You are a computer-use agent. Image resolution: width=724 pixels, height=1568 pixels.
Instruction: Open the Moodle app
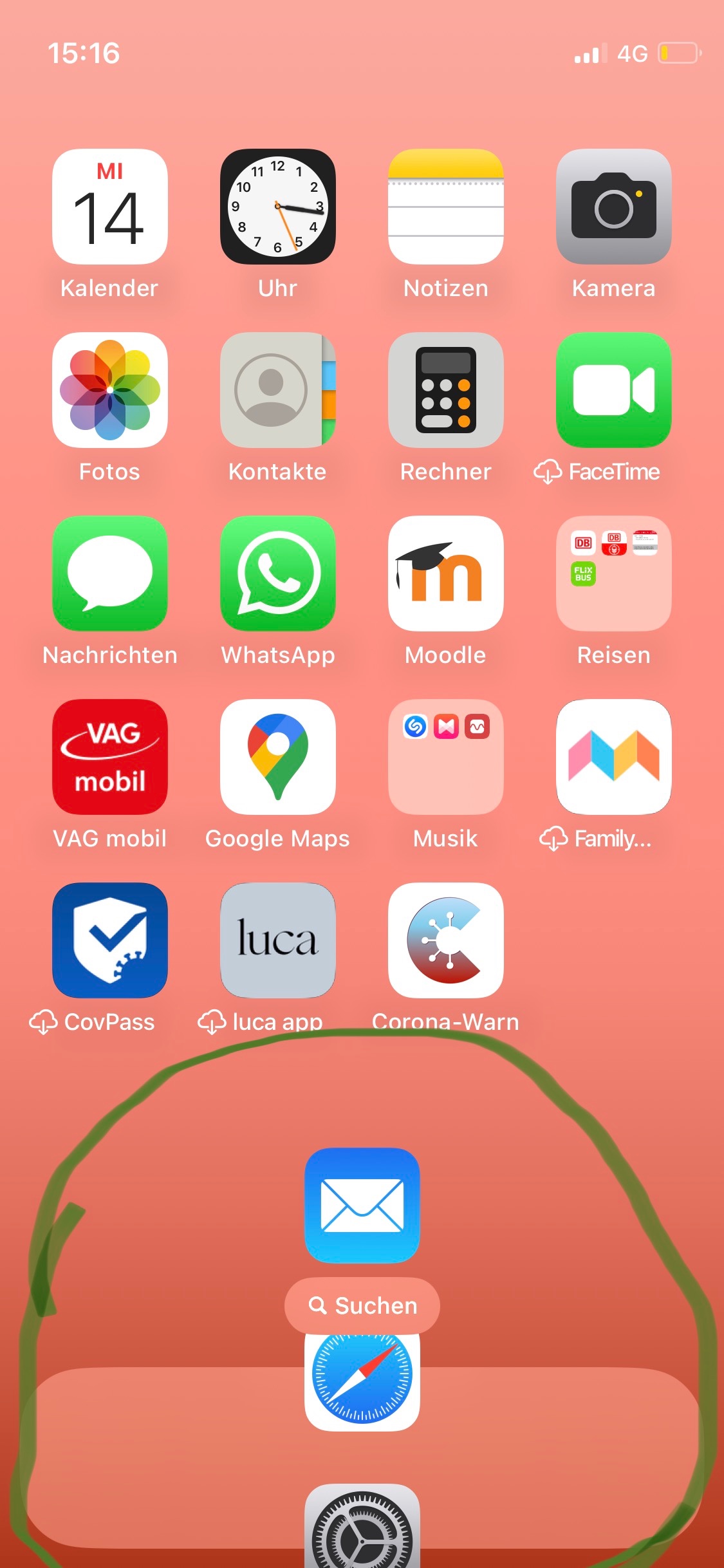coord(445,574)
